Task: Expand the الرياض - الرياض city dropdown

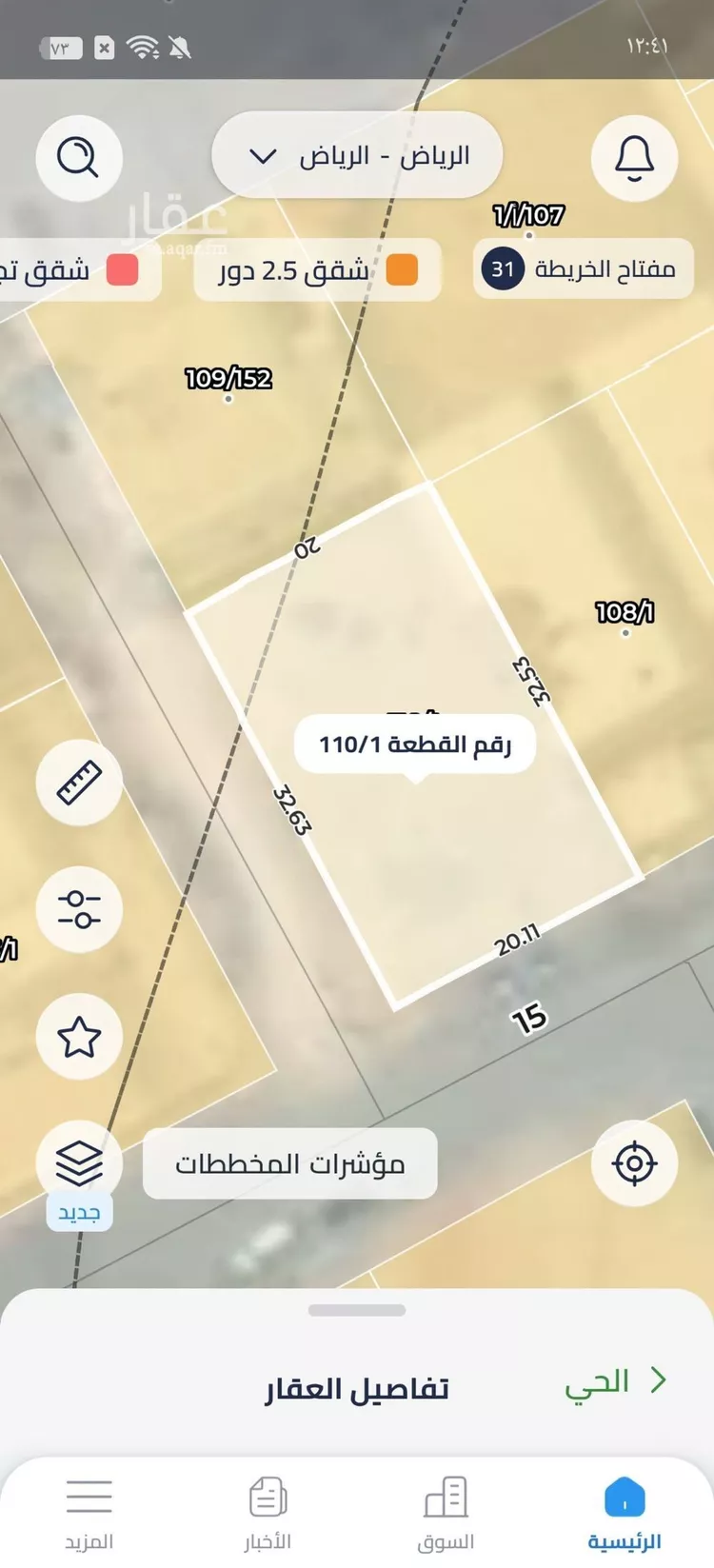Action: tap(357, 155)
